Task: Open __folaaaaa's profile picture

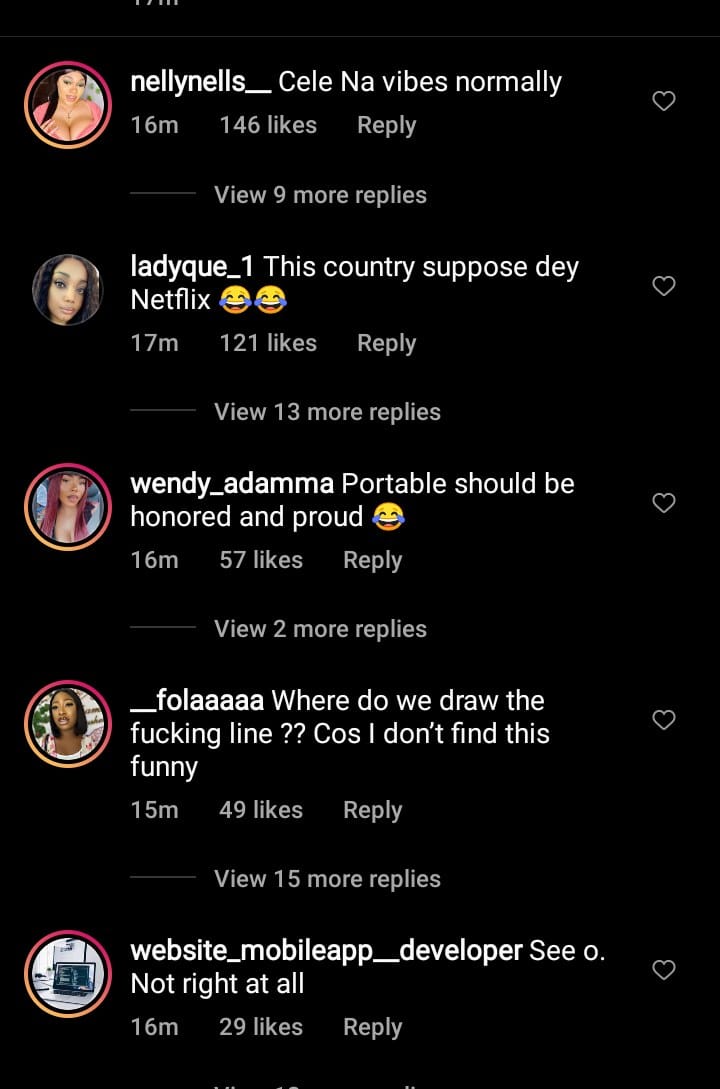Action: tap(67, 724)
